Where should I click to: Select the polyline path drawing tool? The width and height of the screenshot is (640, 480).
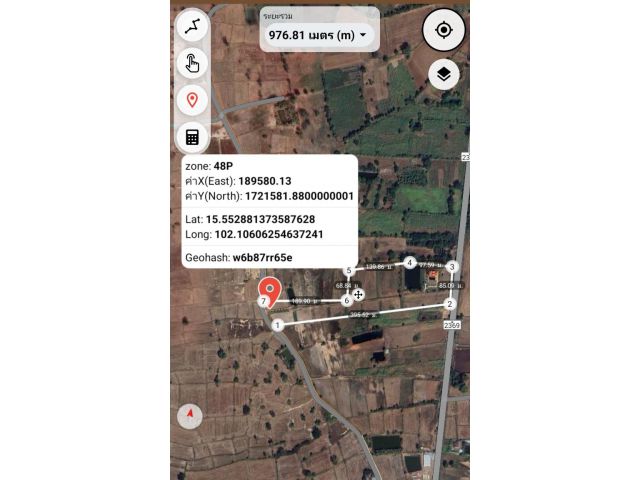(191, 27)
